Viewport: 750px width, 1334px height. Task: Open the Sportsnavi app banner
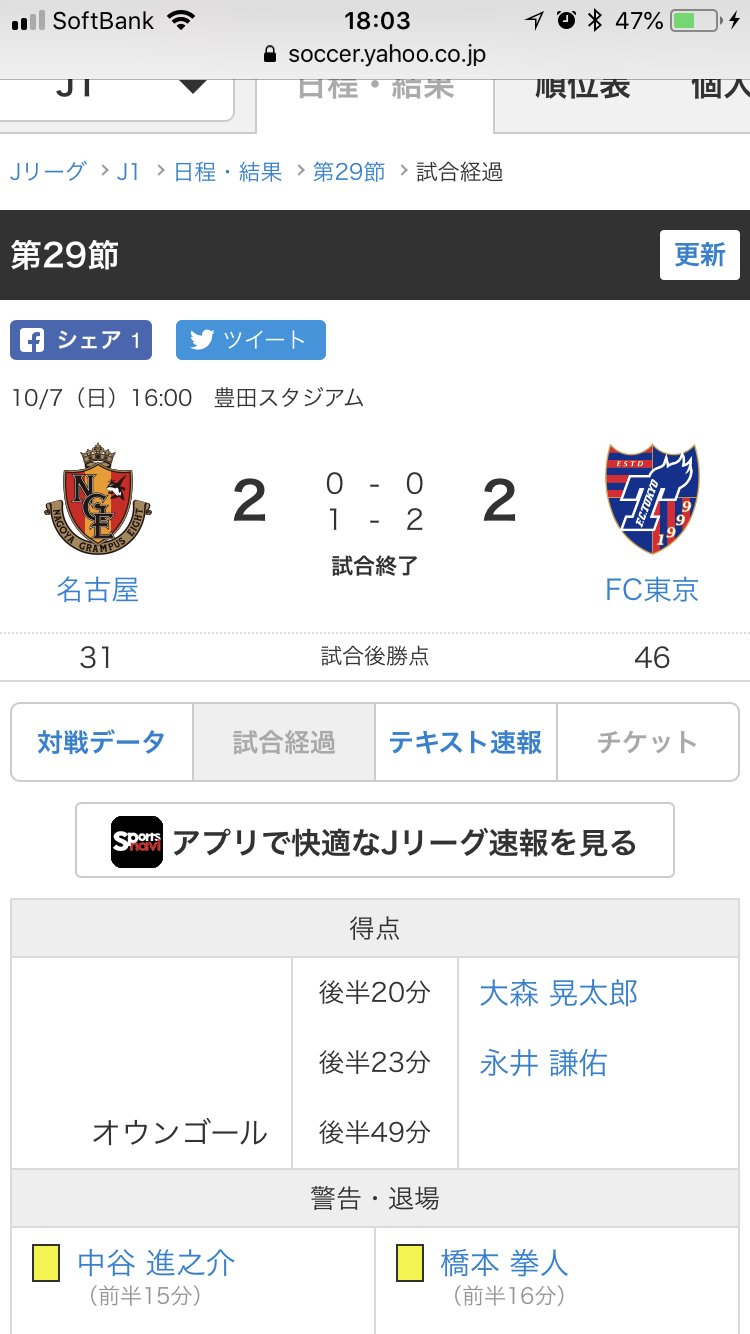[375, 840]
